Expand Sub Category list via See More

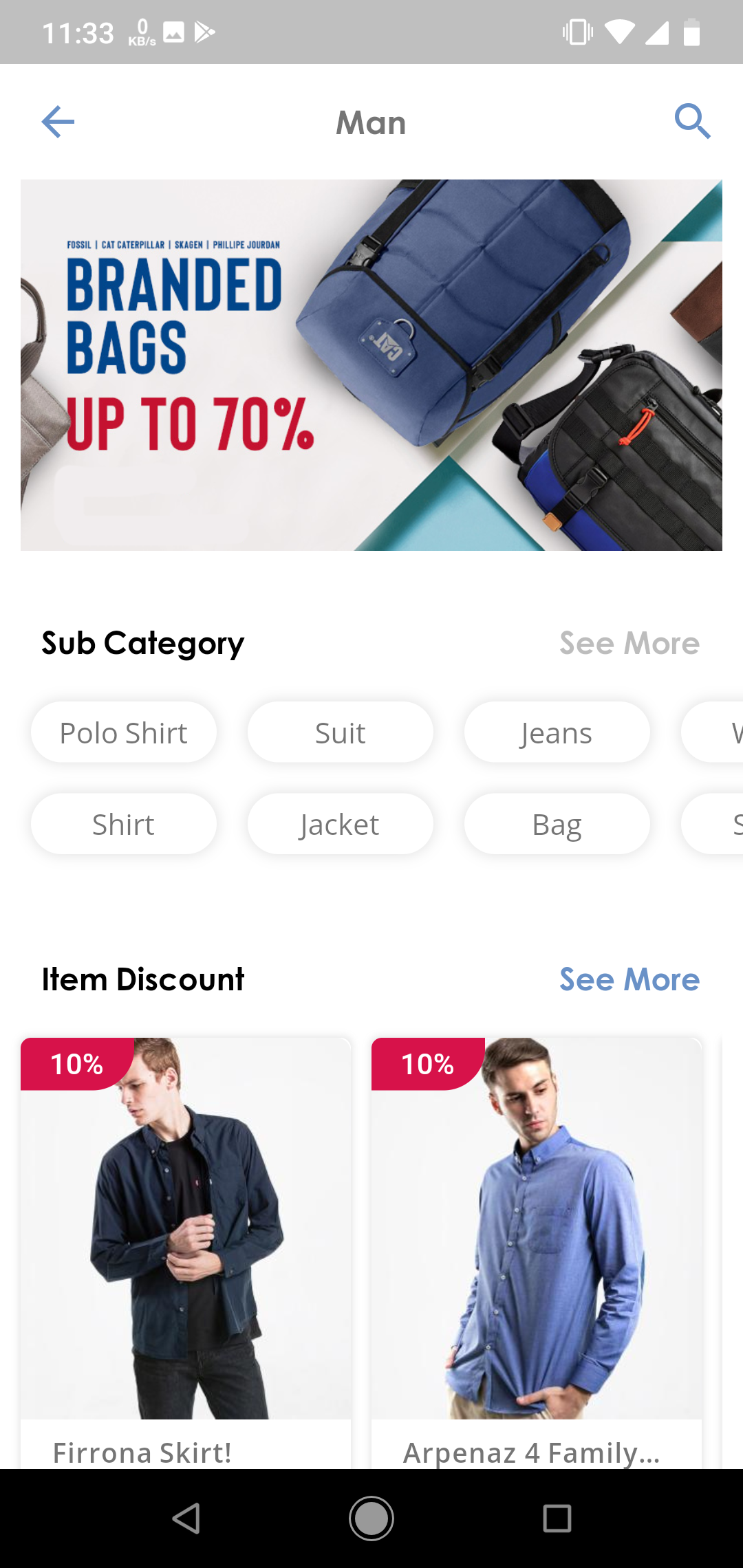(628, 643)
